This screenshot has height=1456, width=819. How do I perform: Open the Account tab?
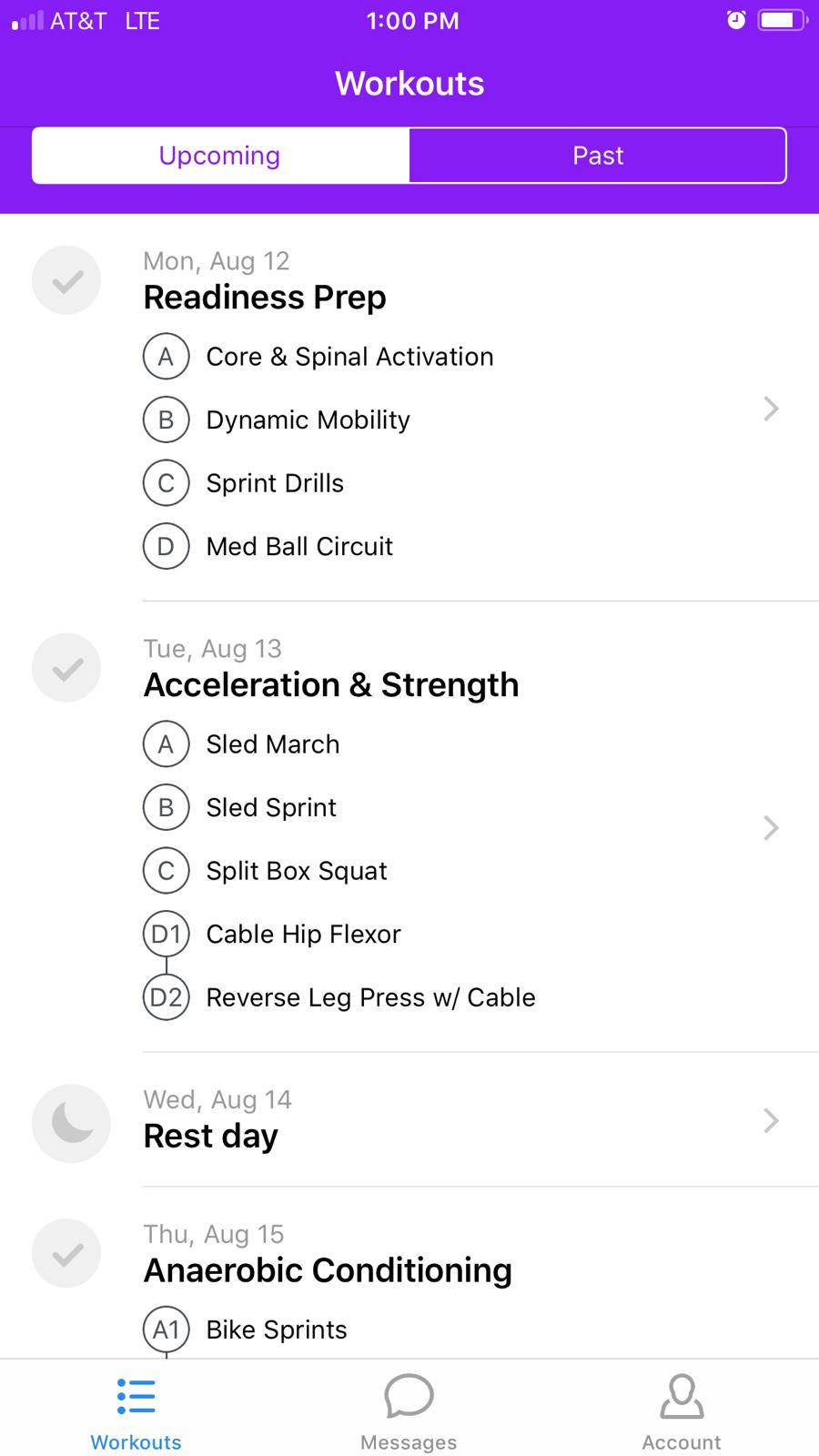(x=682, y=1412)
